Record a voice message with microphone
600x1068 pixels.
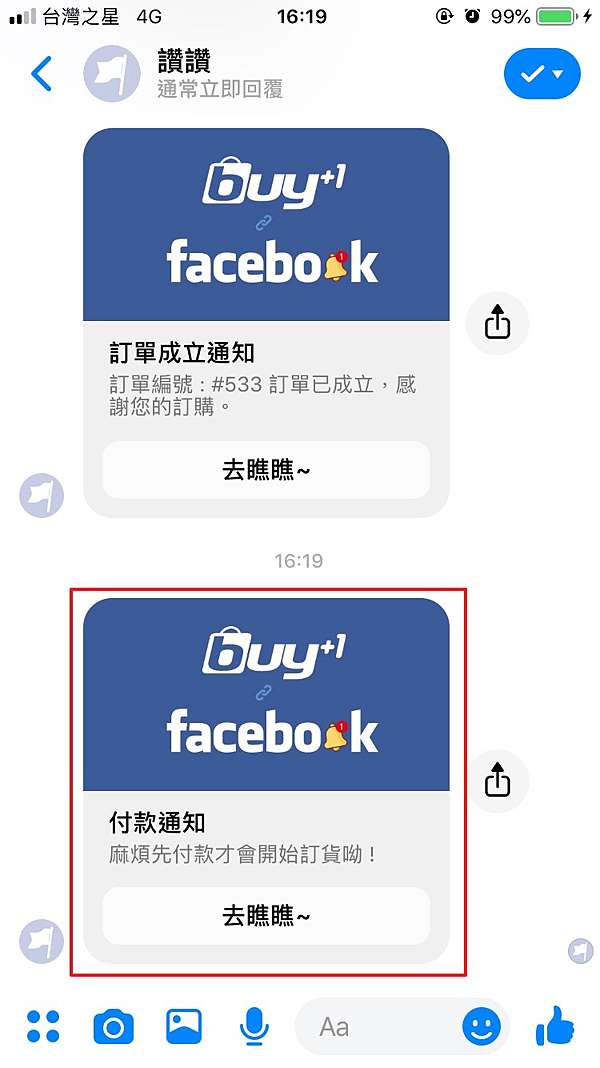(x=254, y=1026)
